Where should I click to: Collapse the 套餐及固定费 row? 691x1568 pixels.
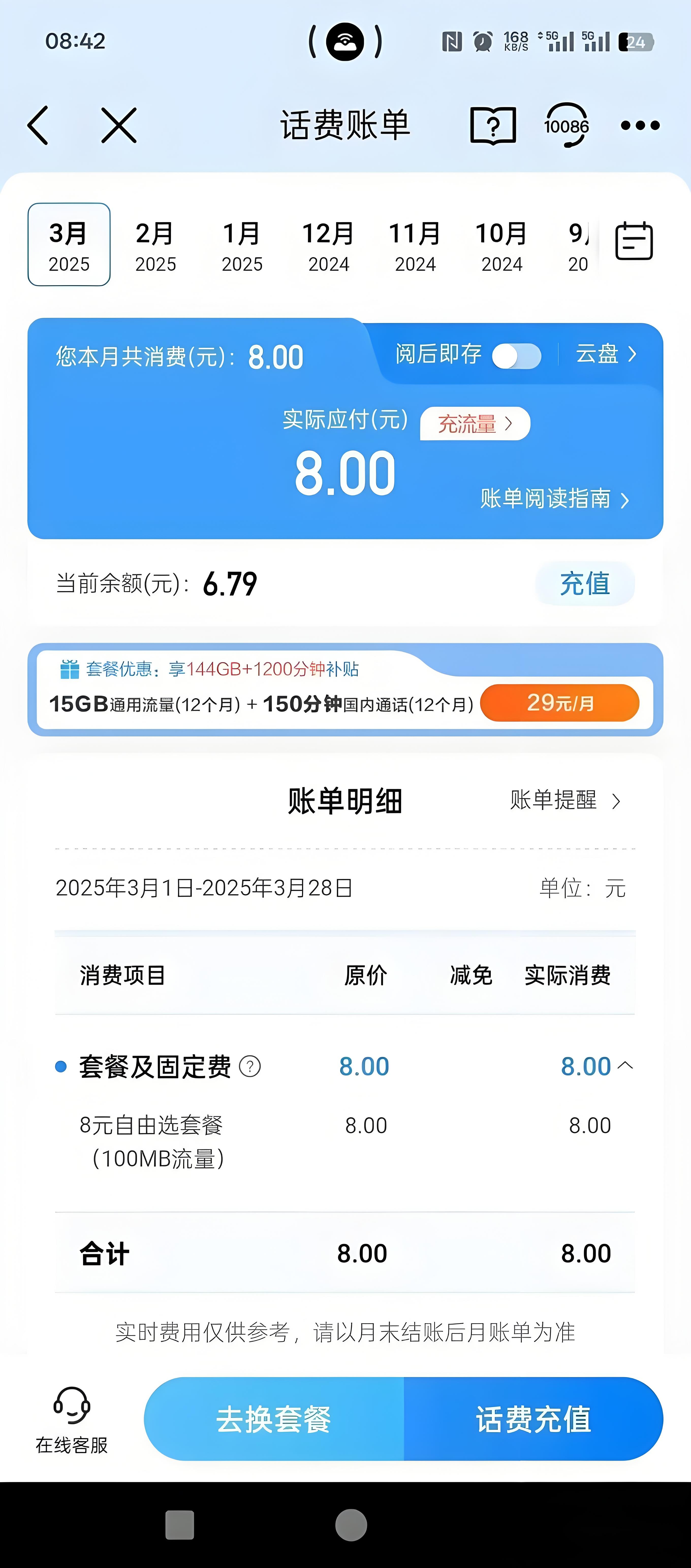click(x=625, y=1065)
